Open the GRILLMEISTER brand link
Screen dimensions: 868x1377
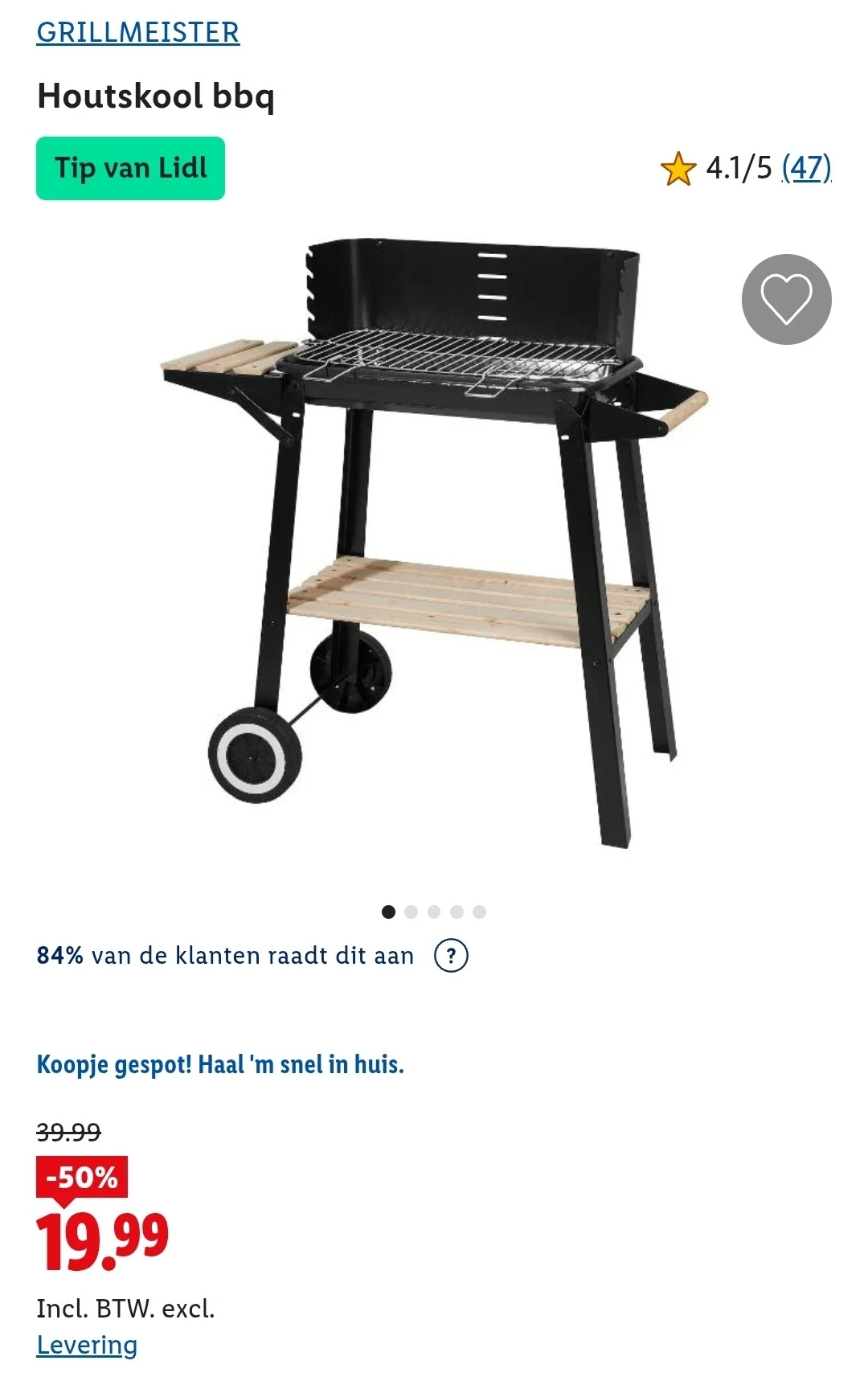pyautogui.click(x=137, y=32)
